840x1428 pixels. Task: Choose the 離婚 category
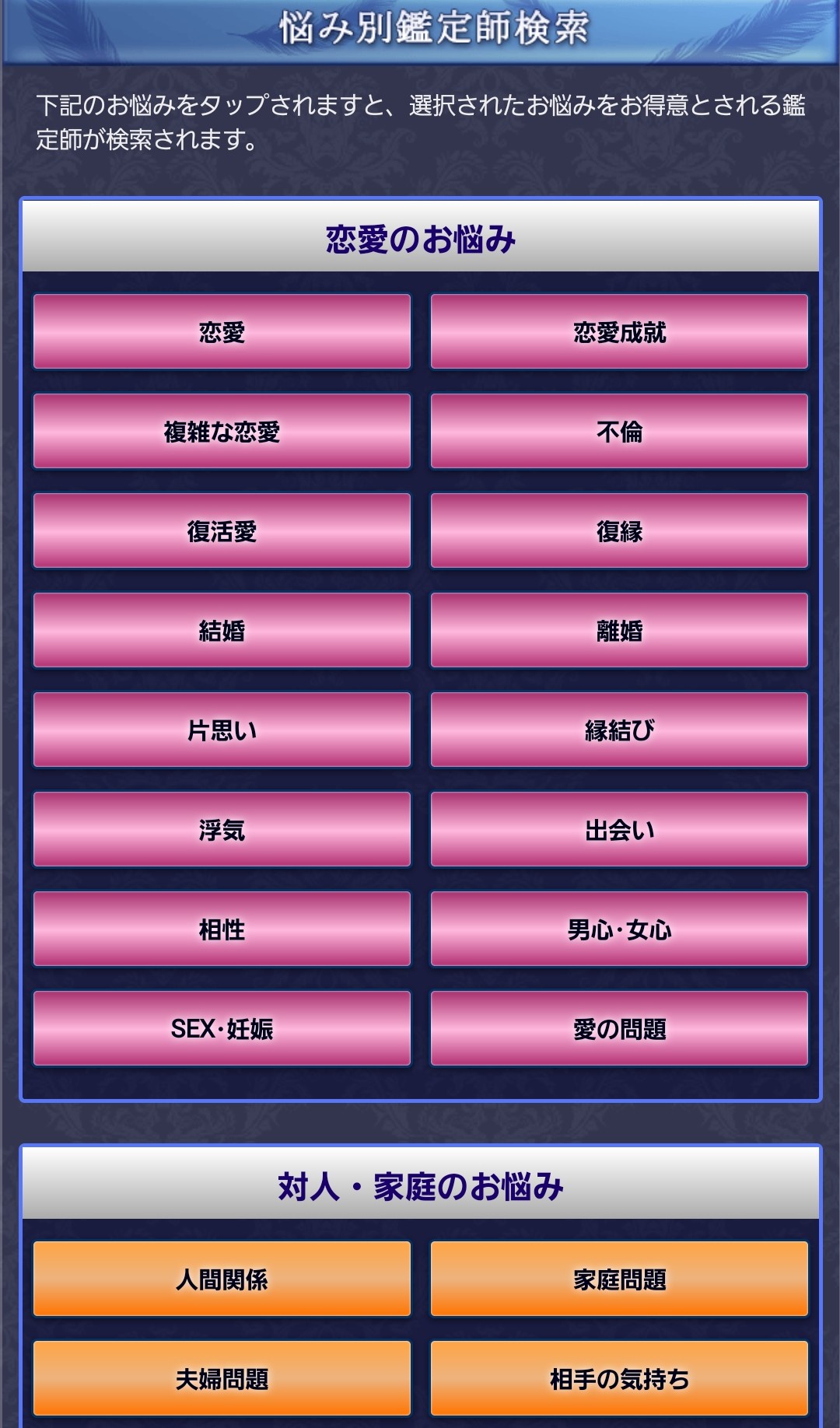point(619,630)
